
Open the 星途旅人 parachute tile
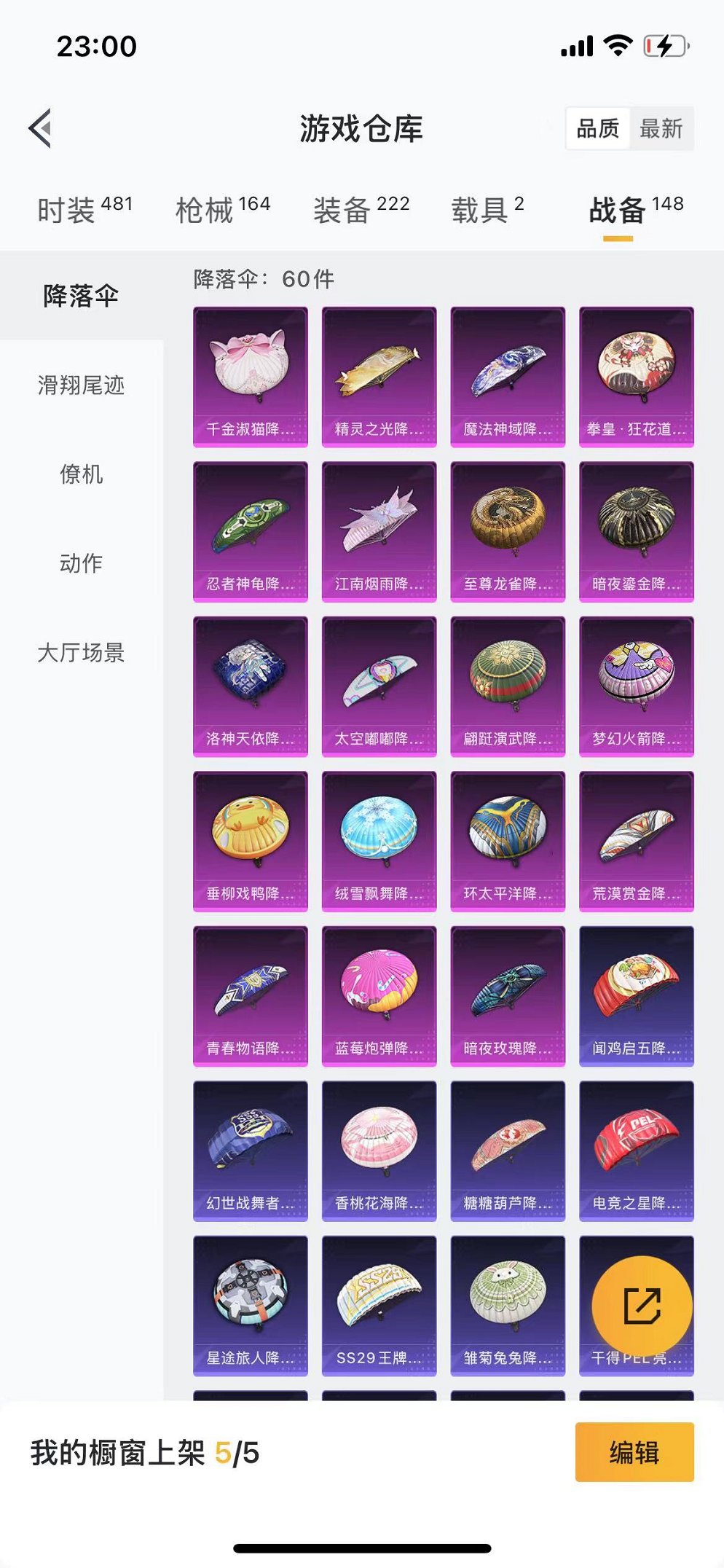pos(250,1305)
